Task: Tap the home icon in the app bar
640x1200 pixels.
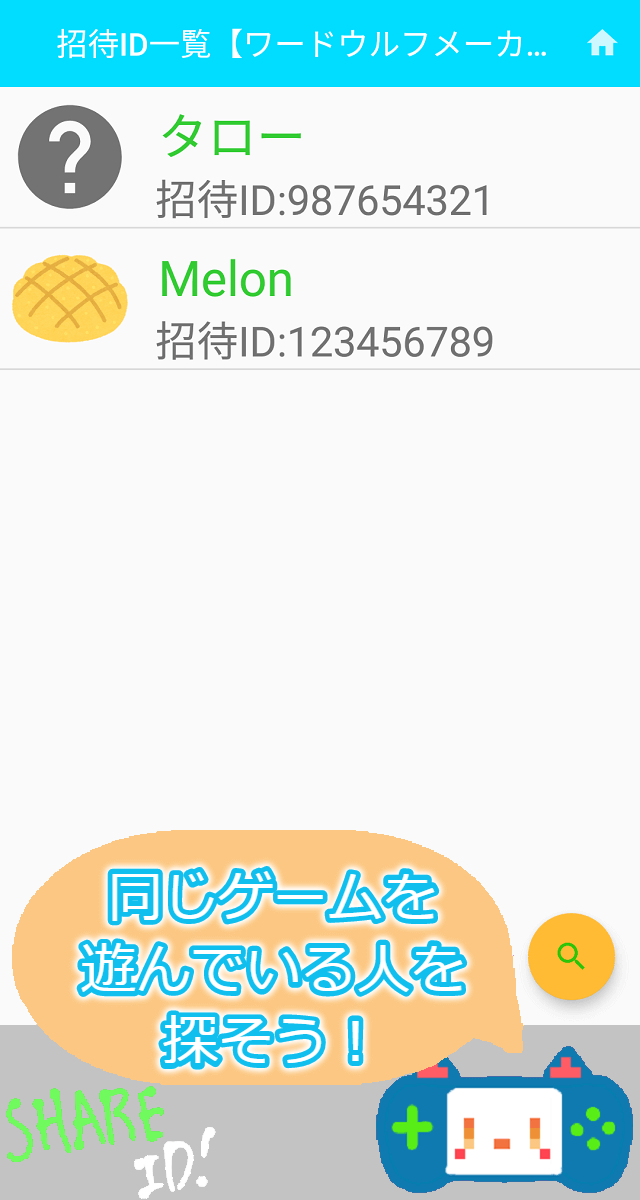Action: coord(601,44)
